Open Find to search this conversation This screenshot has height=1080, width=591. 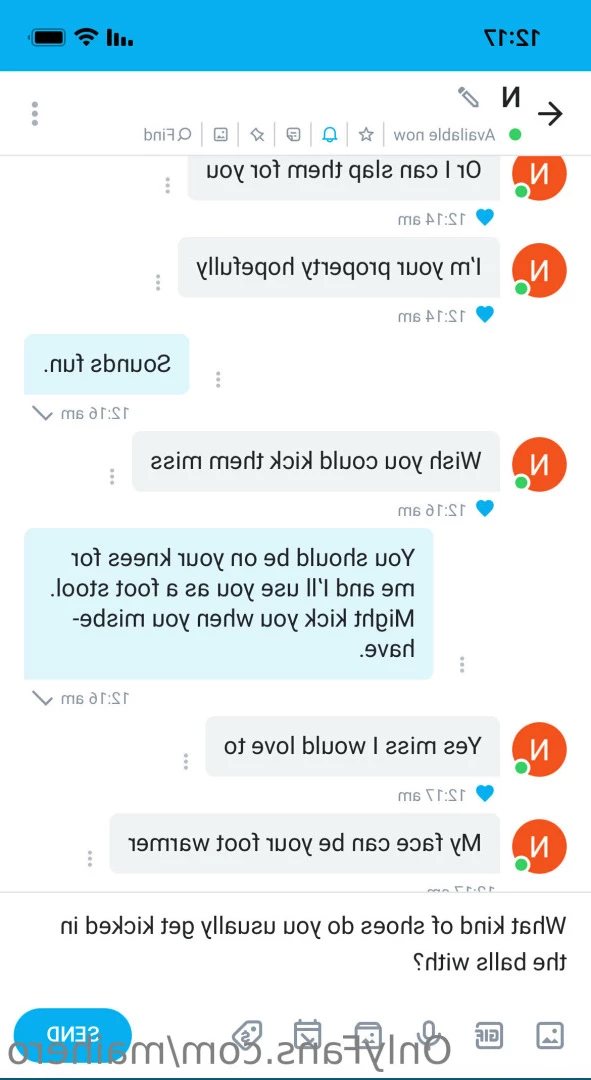coord(167,134)
